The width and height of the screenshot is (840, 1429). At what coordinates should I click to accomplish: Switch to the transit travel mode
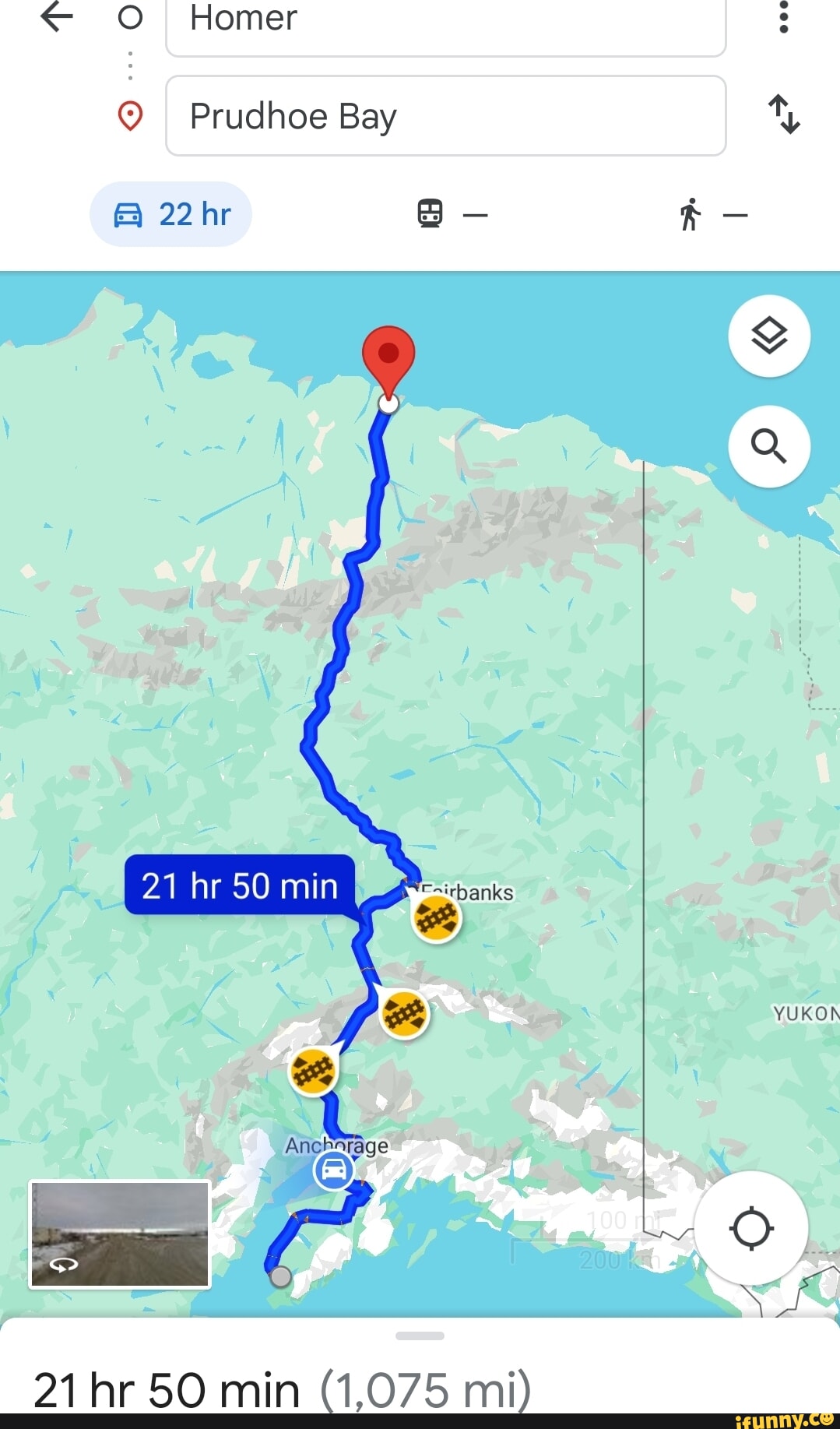452,214
